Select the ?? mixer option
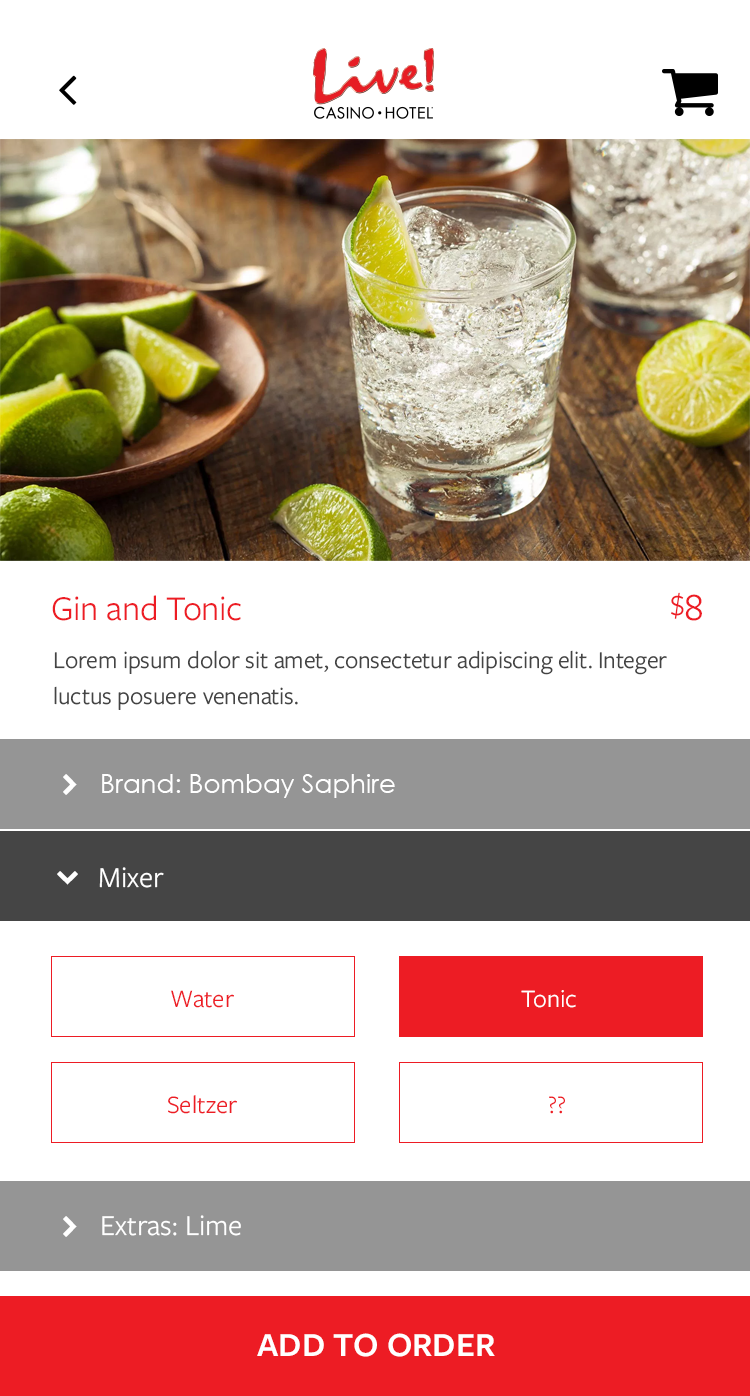Screen dimensions: 750x1396 point(550,1103)
